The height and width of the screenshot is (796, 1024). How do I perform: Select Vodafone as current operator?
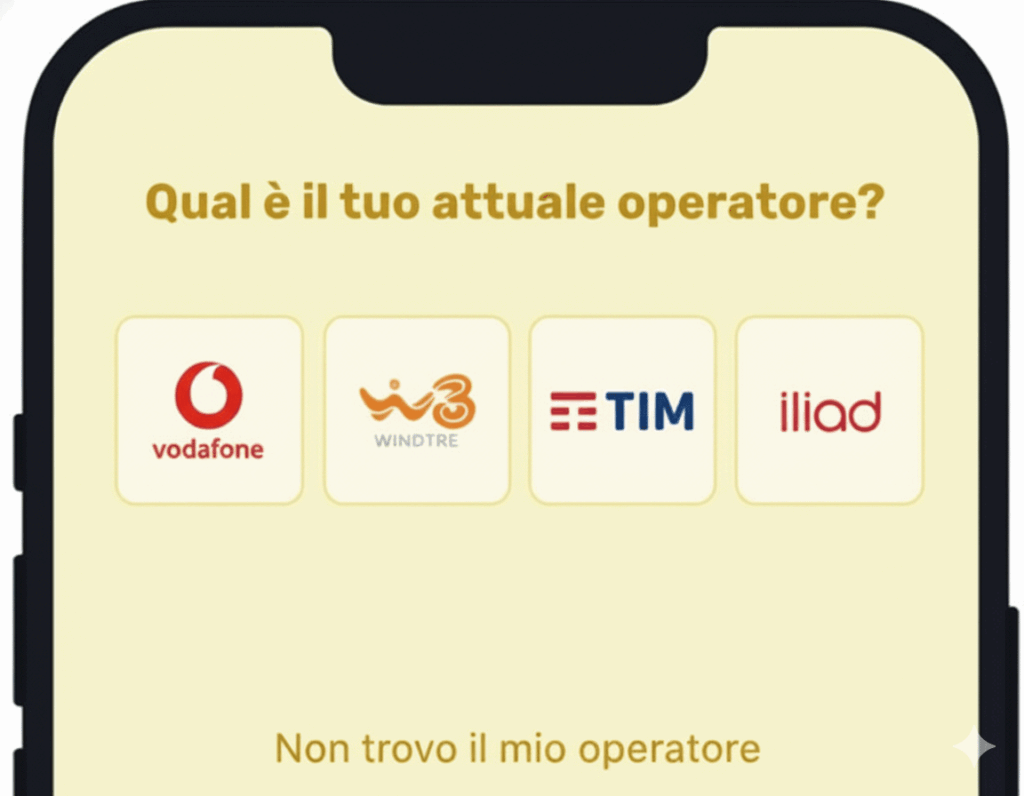click(209, 410)
